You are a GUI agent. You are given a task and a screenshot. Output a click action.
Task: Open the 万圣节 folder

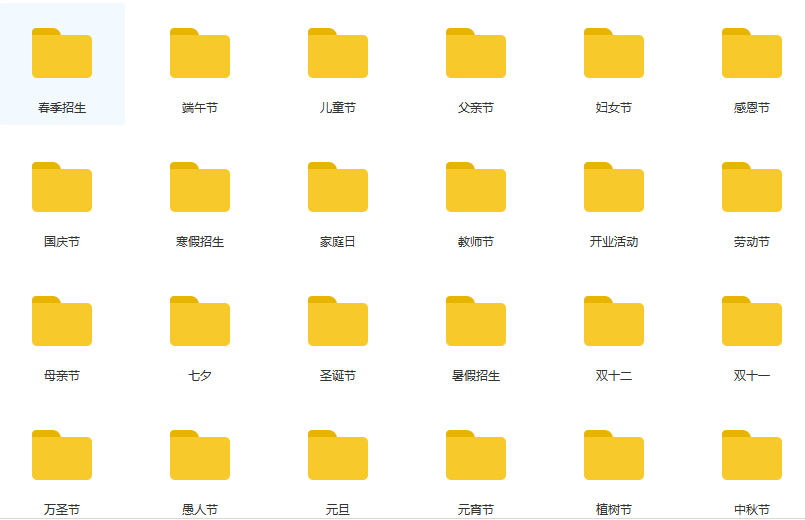[x=62, y=456]
